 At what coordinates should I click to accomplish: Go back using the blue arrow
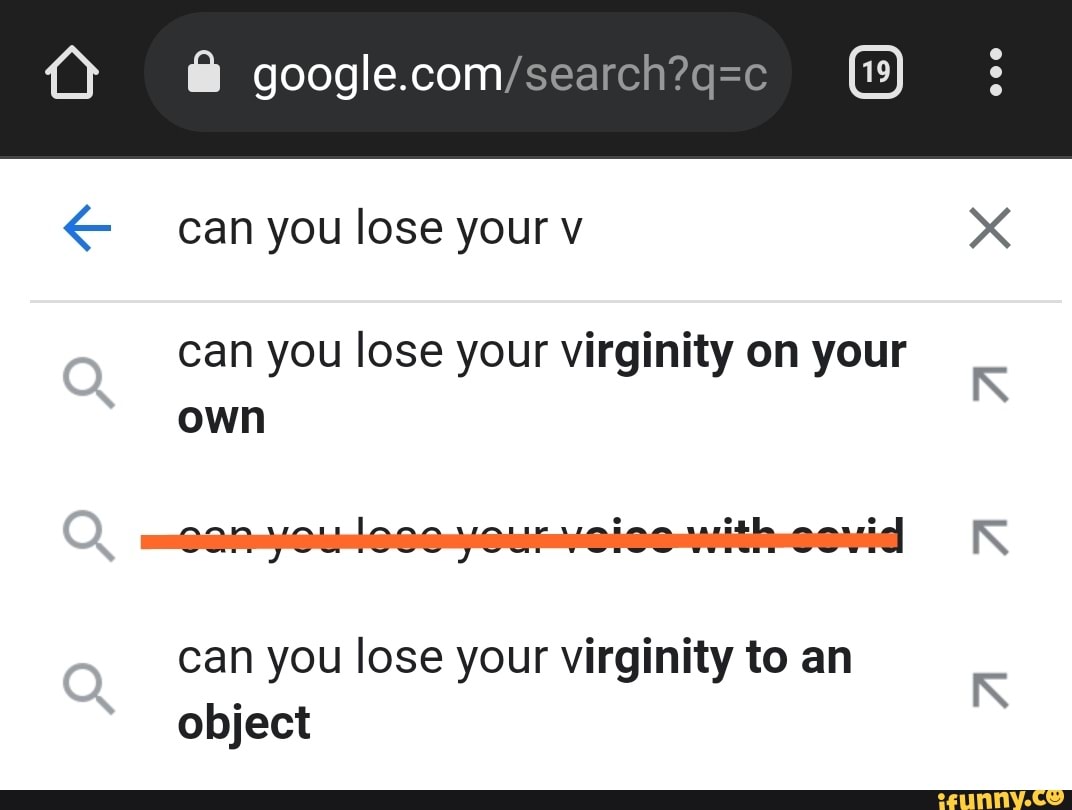pos(88,230)
